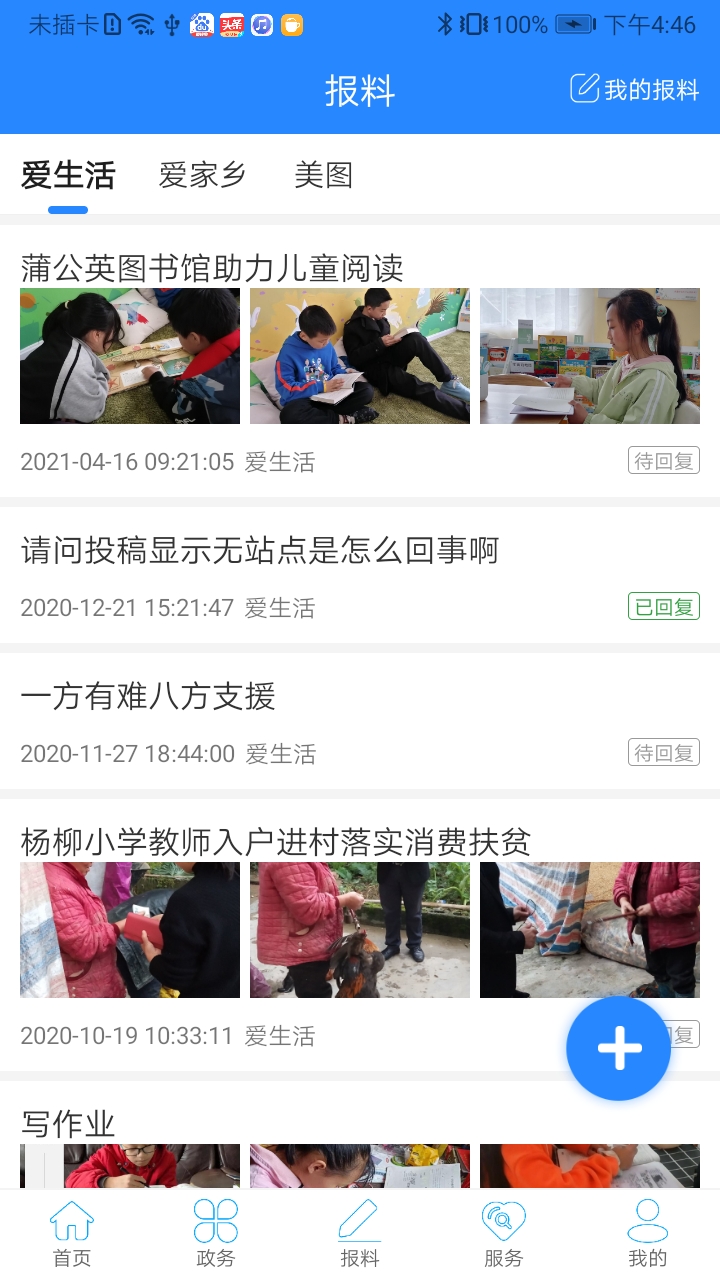
Task: Open post 蒲公英图书馆助力儿童阅读
Action: coord(212,268)
